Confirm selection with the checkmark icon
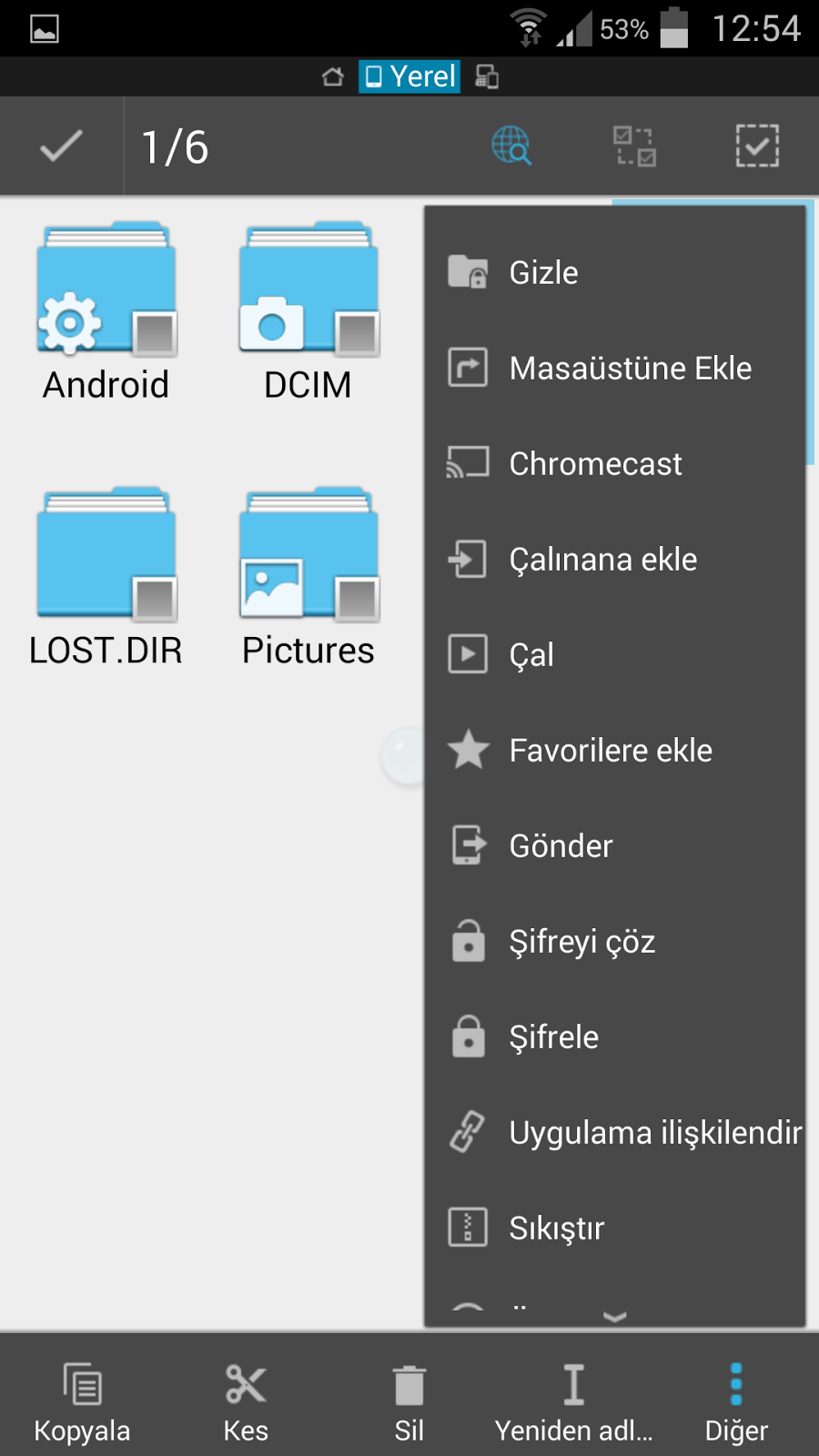Viewport: 819px width, 1456px height. (x=61, y=147)
